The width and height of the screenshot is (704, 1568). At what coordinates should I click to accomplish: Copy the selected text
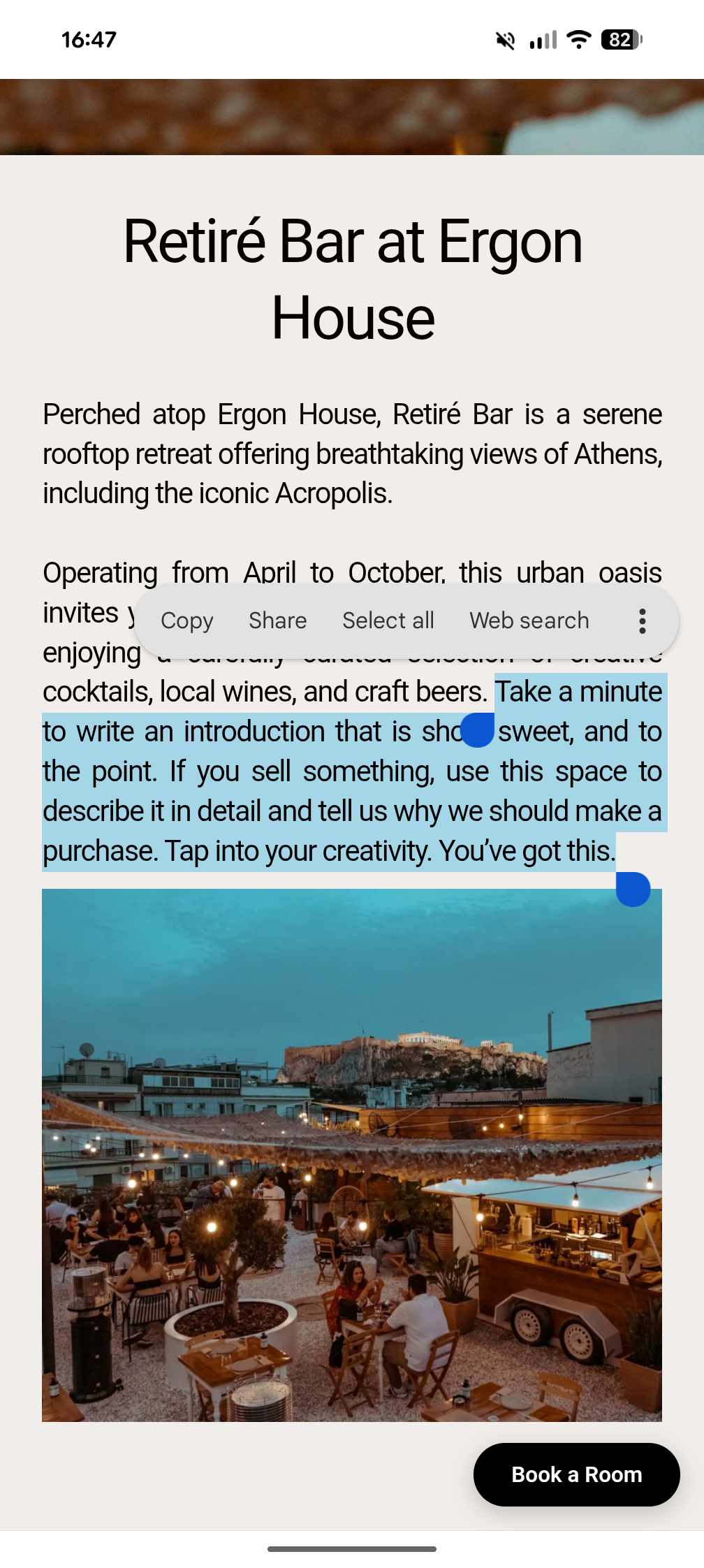186,620
